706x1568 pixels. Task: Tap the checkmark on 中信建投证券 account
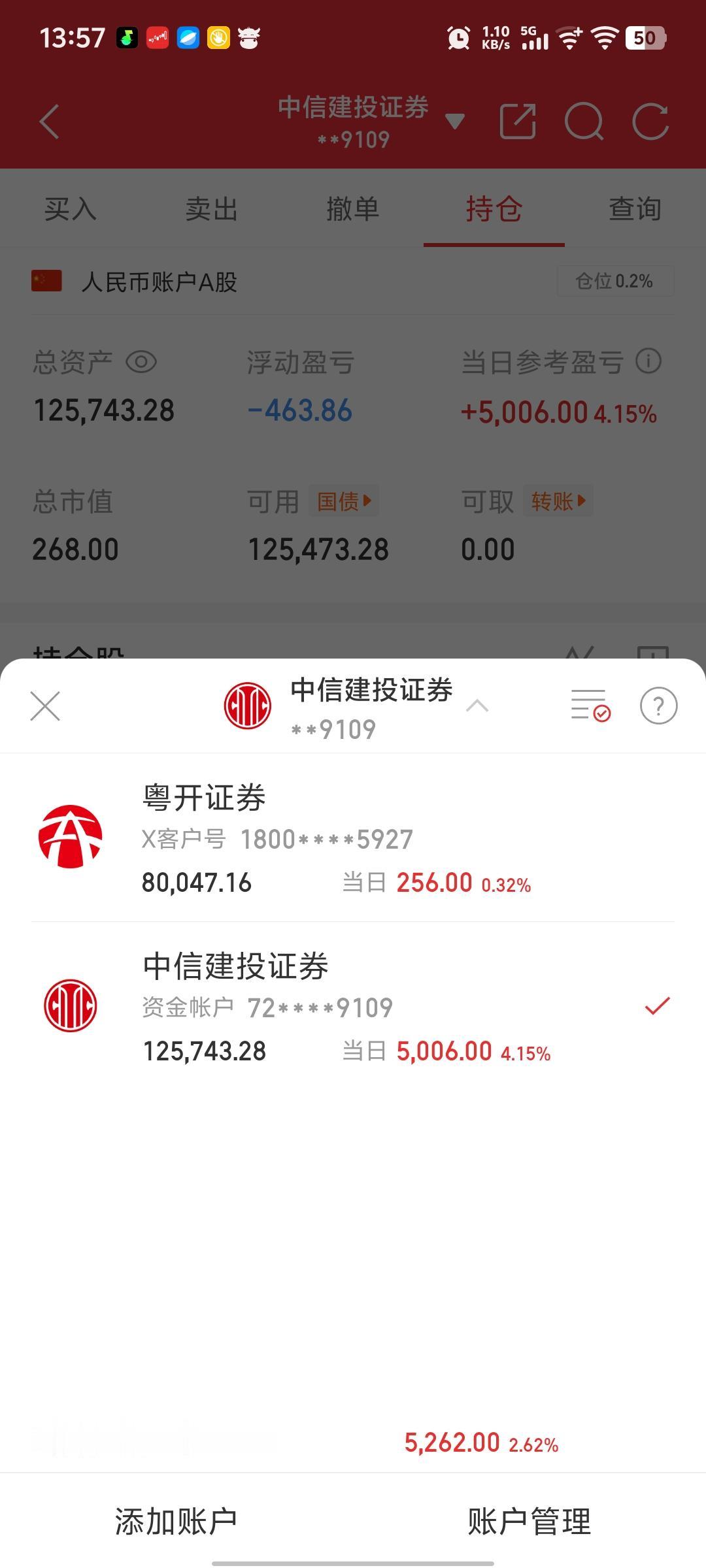point(658,1006)
